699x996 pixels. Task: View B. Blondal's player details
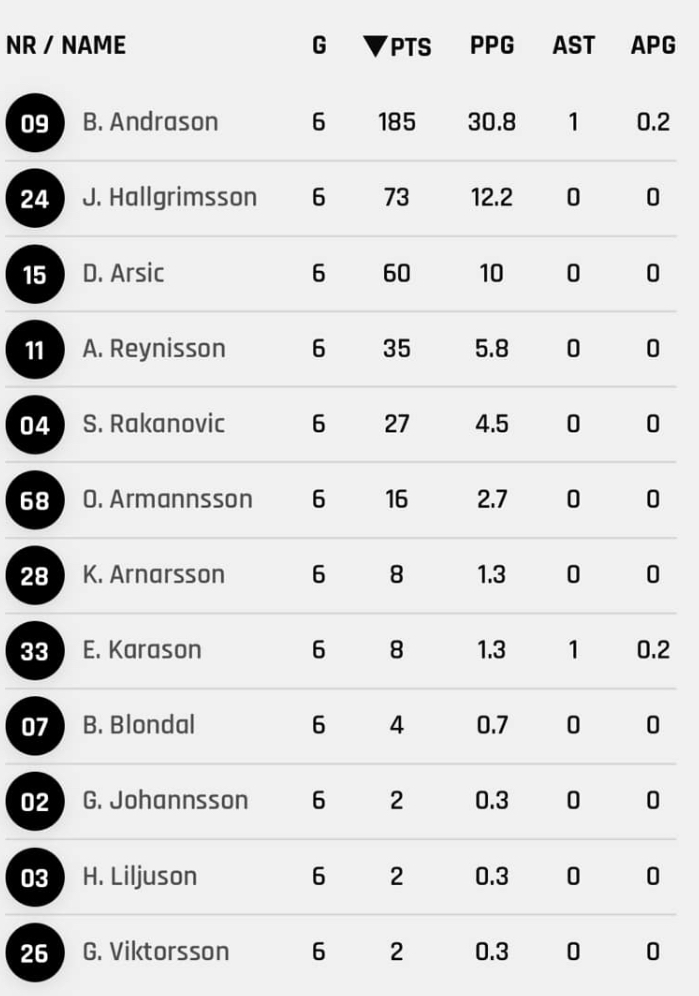coord(139,725)
